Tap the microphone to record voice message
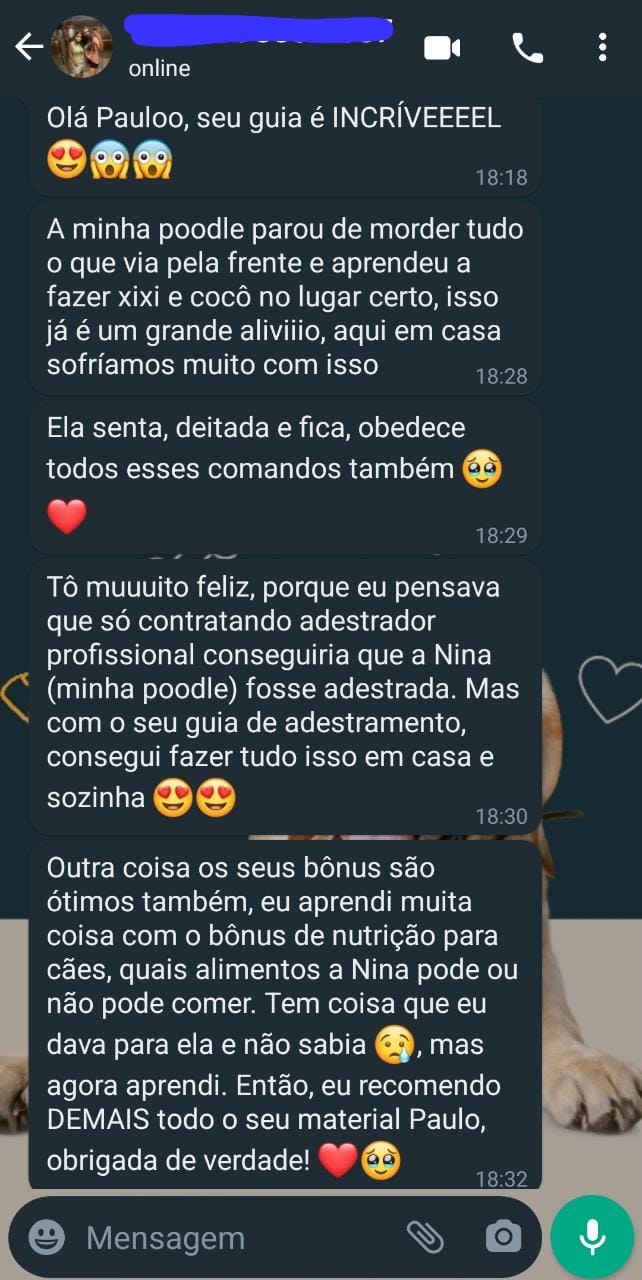The height and width of the screenshot is (1280, 642). (592, 1238)
